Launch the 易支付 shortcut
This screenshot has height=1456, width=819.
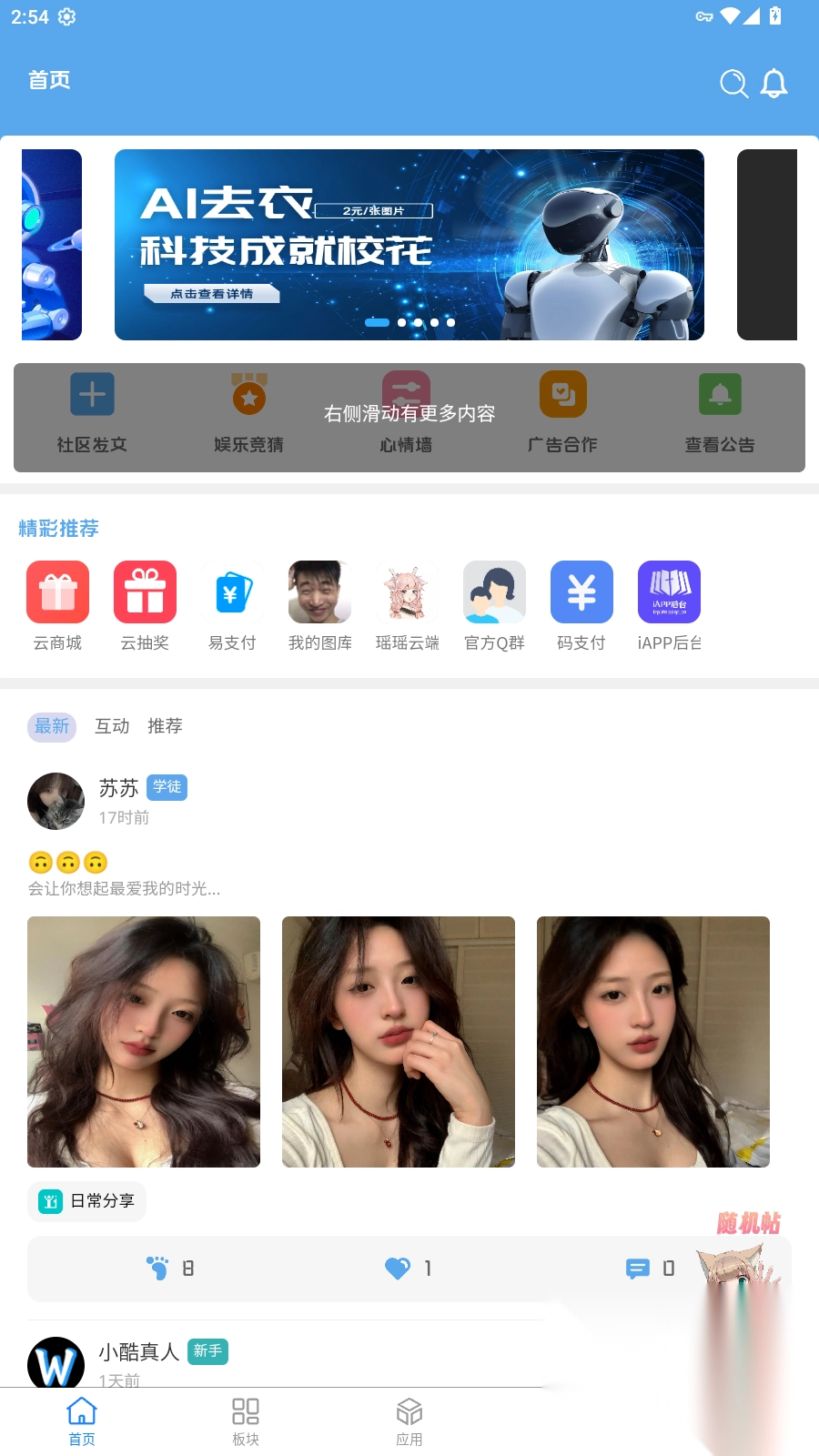pyautogui.click(x=233, y=592)
